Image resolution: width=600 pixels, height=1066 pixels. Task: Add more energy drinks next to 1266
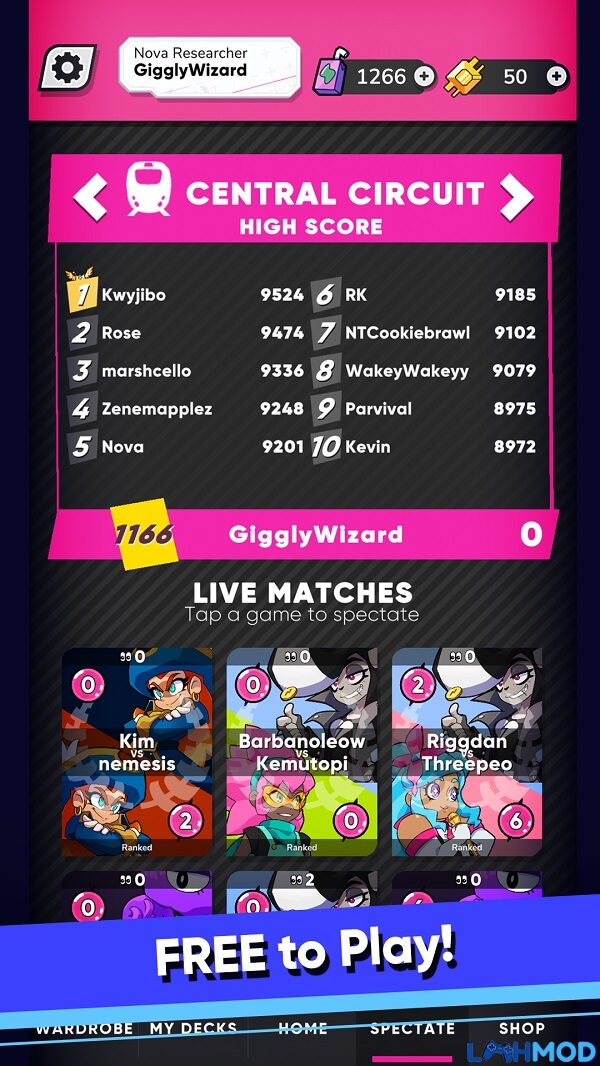(424, 76)
